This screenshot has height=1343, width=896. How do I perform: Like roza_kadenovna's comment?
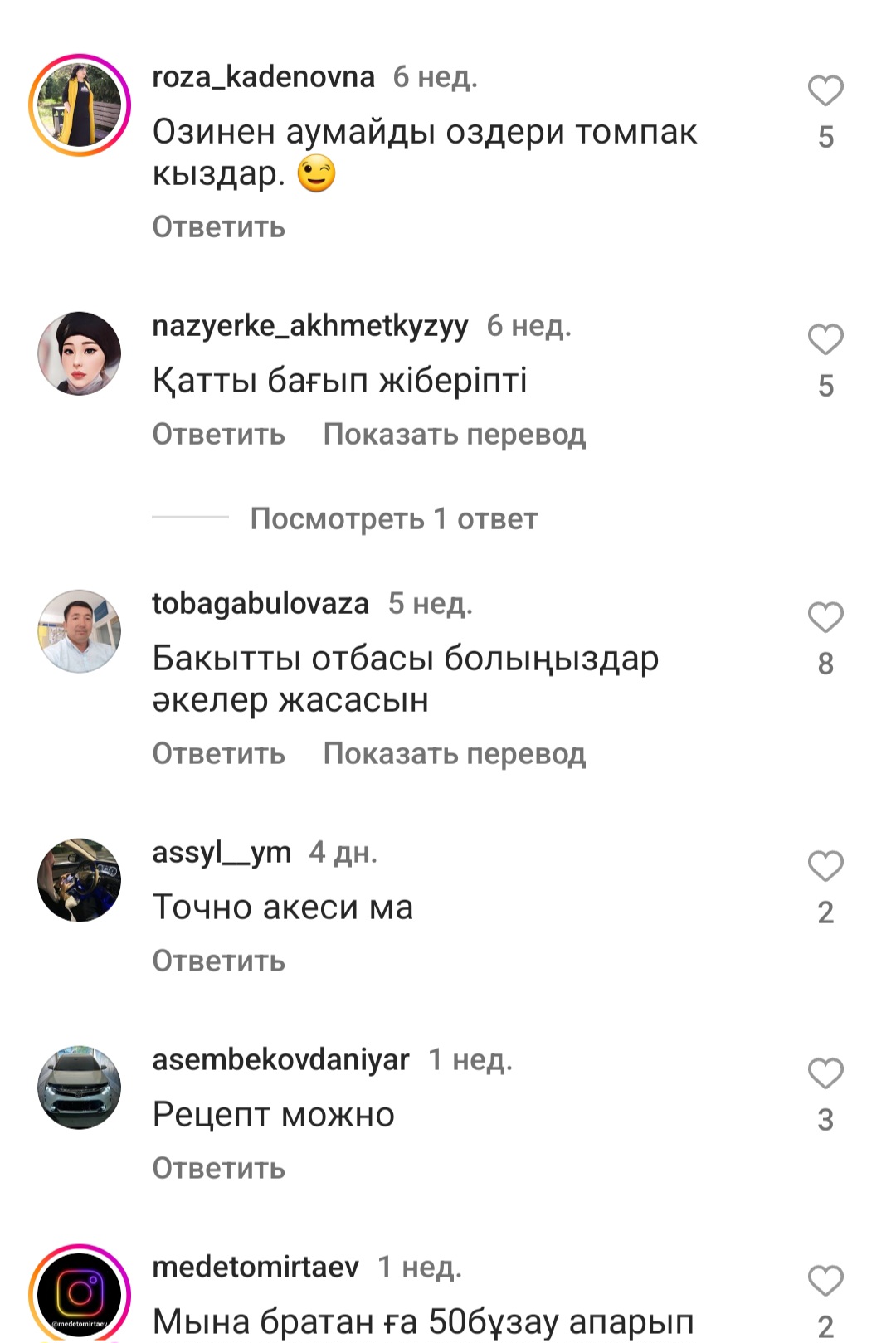tap(825, 91)
